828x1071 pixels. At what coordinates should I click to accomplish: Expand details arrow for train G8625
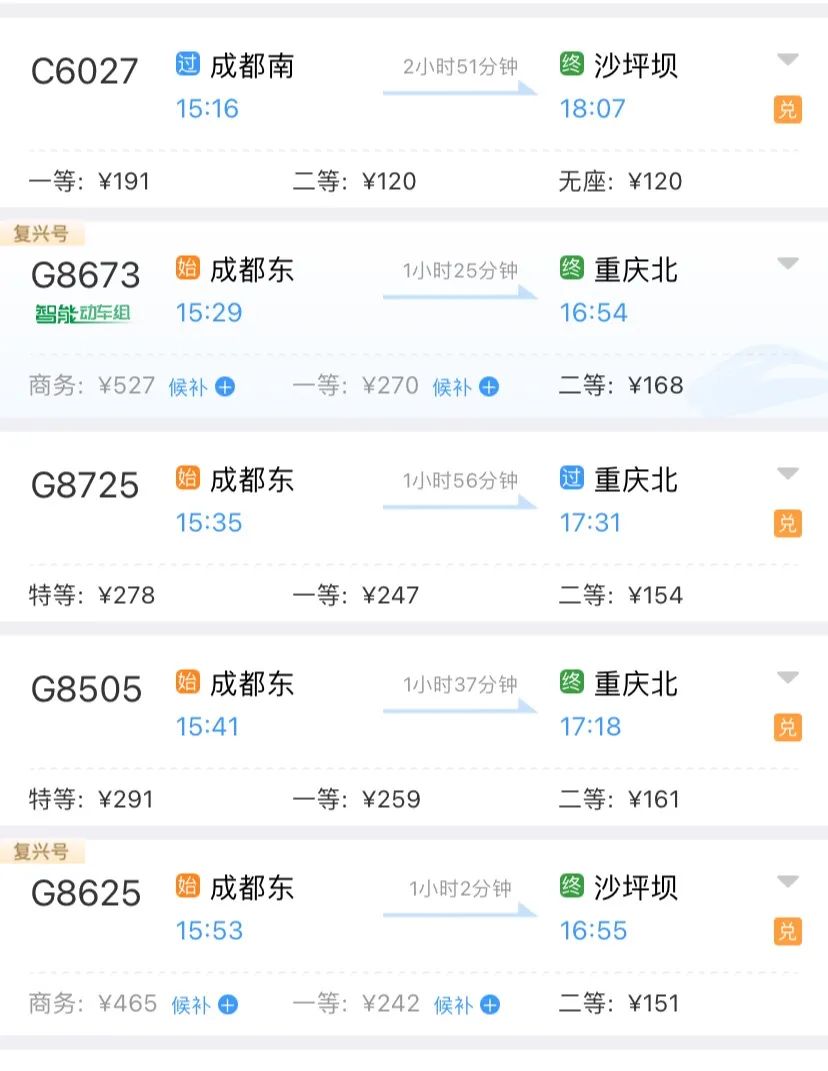pyautogui.click(x=788, y=882)
